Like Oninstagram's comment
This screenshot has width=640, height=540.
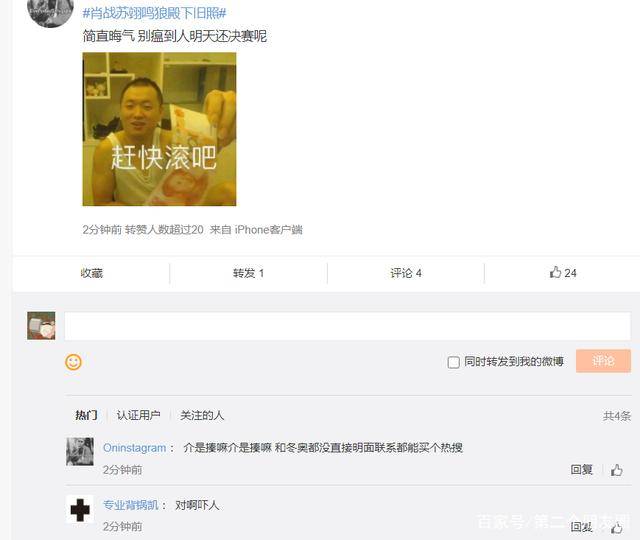click(x=617, y=470)
